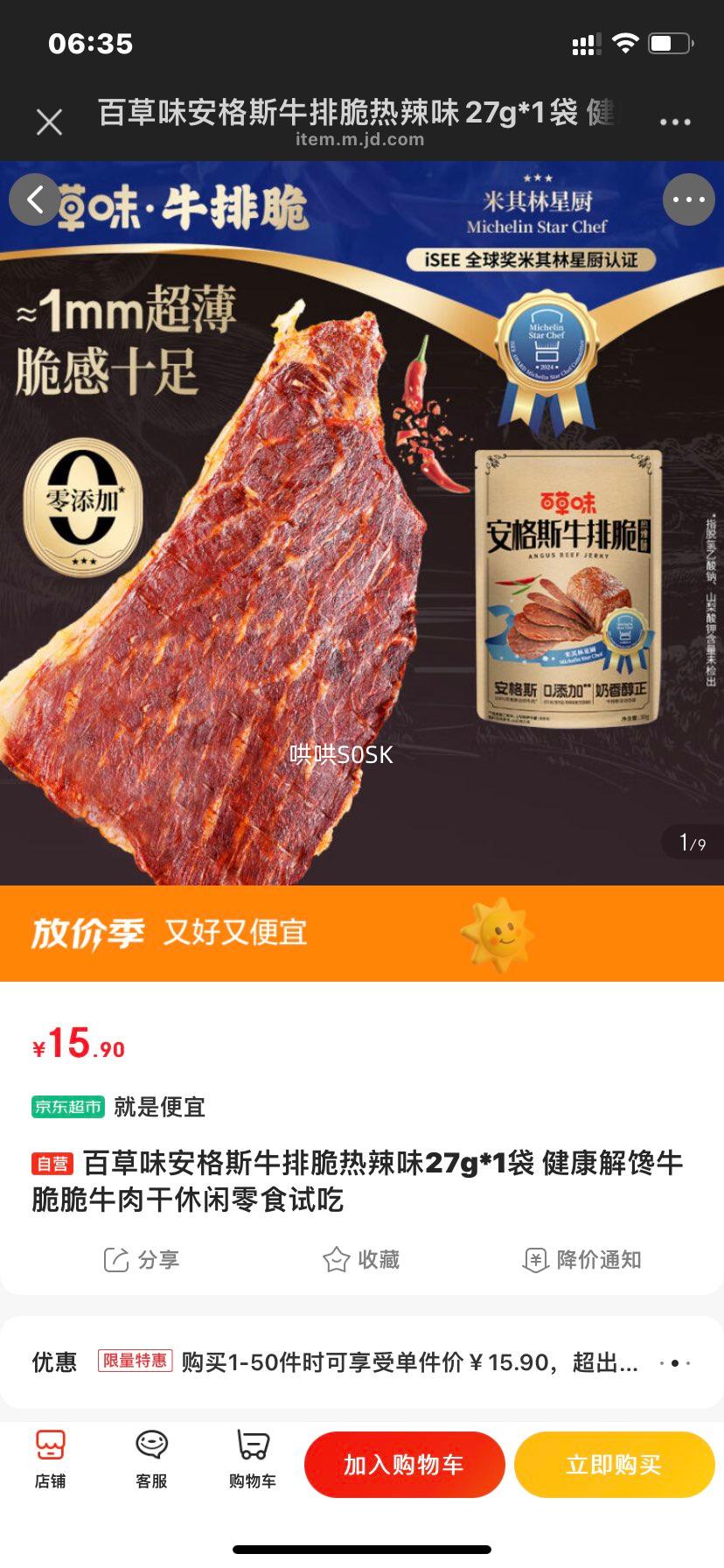Open the top-right ellipsis menu
Screen dimensions: 724x1568
[x=673, y=122]
